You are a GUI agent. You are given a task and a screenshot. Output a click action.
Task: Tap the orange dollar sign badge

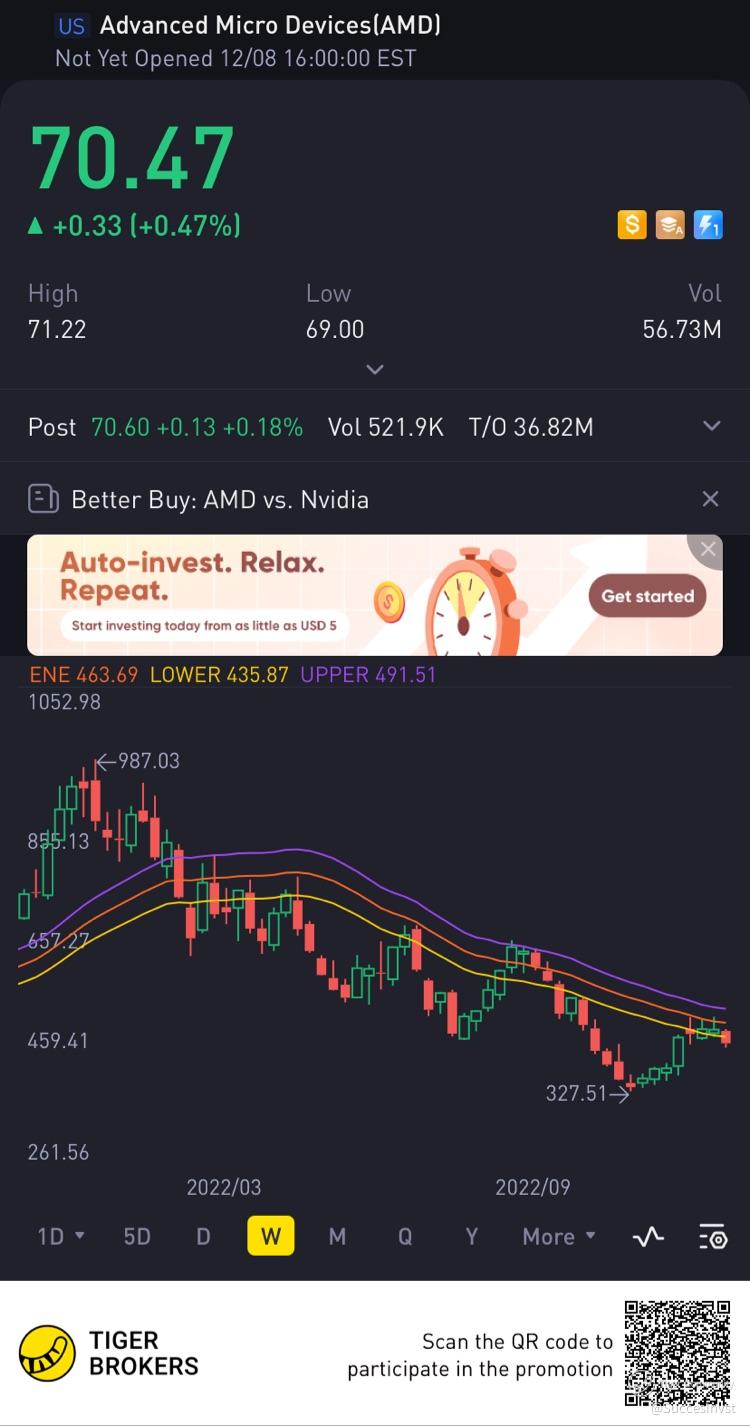pos(632,225)
